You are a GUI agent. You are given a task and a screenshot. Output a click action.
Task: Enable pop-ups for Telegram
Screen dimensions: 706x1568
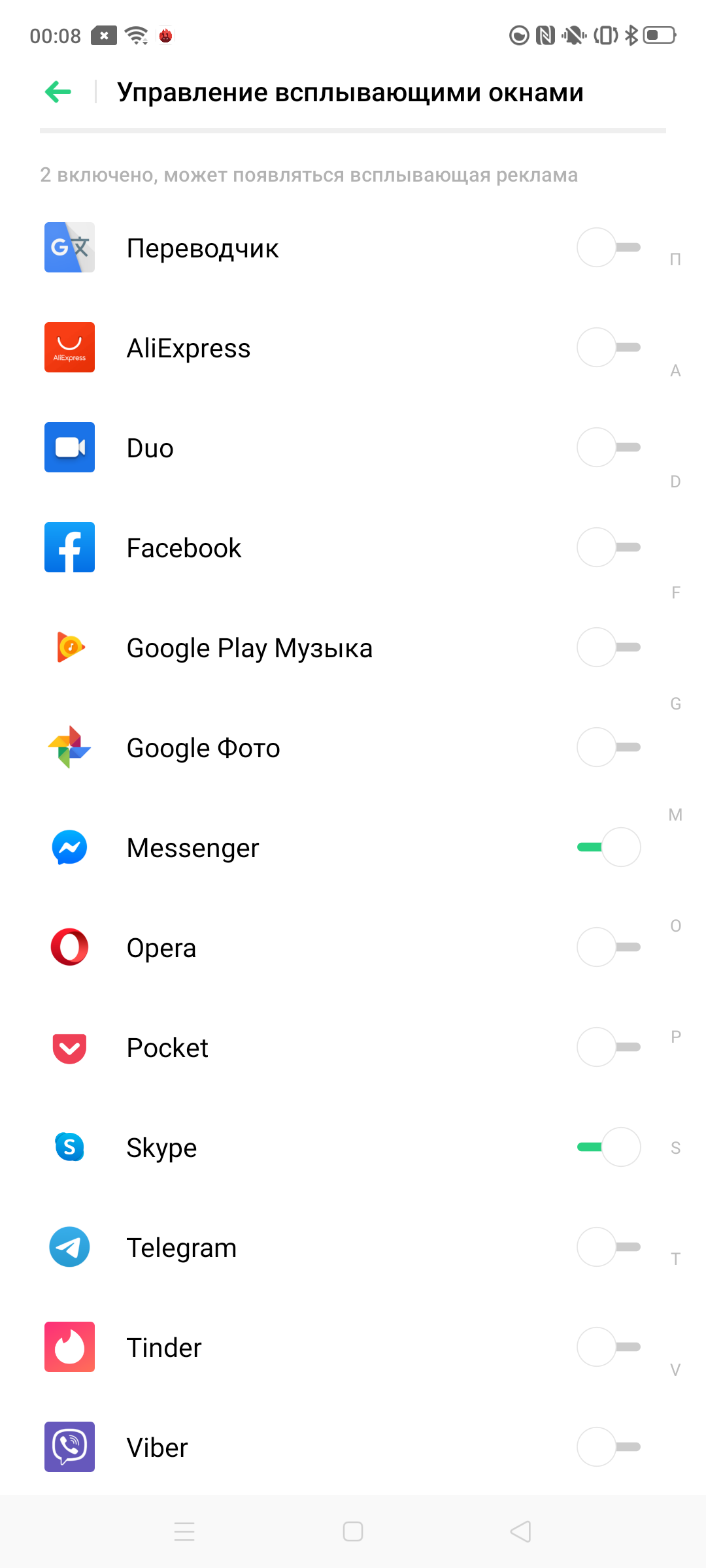pos(608,1247)
